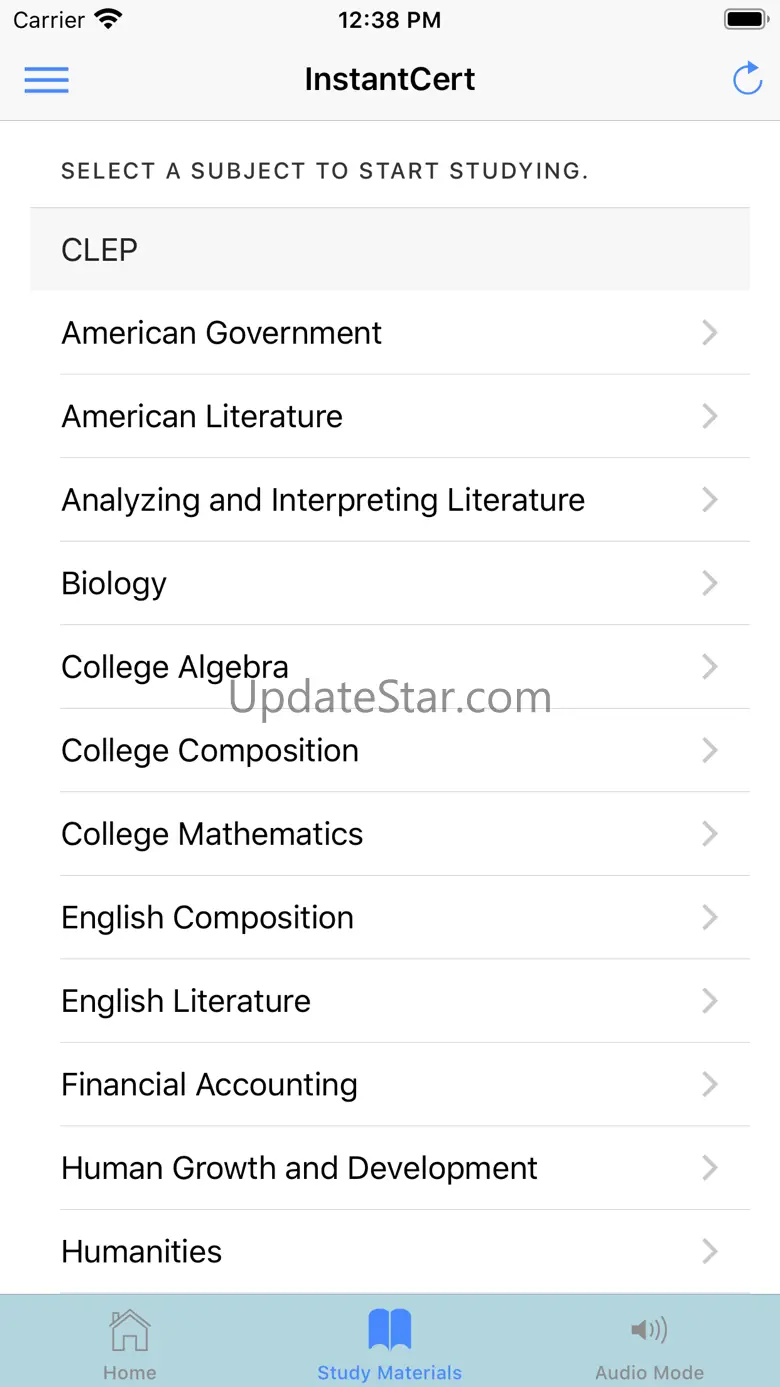Open Human Growth and Development

click(x=390, y=1168)
